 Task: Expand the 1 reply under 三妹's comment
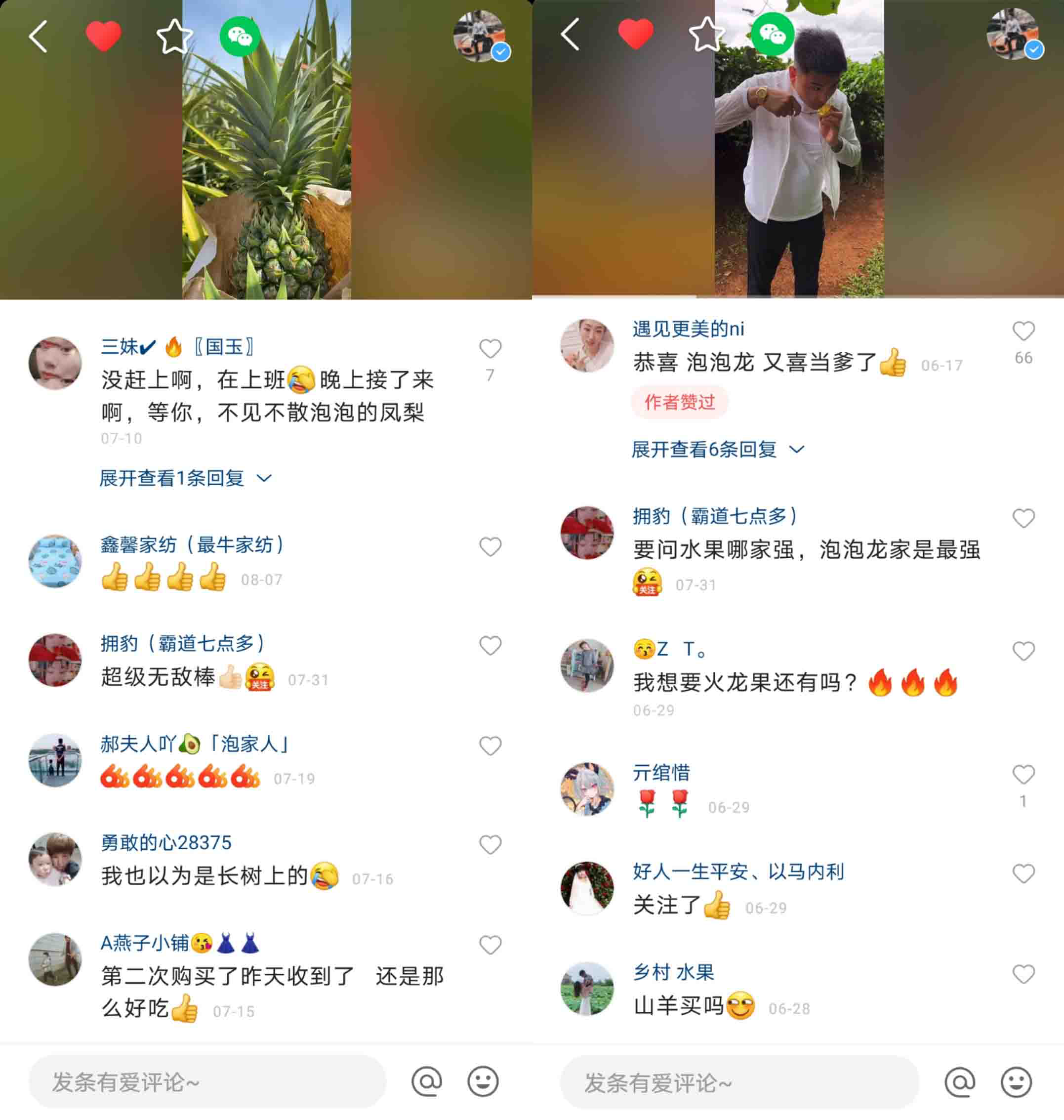coord(185,478)
